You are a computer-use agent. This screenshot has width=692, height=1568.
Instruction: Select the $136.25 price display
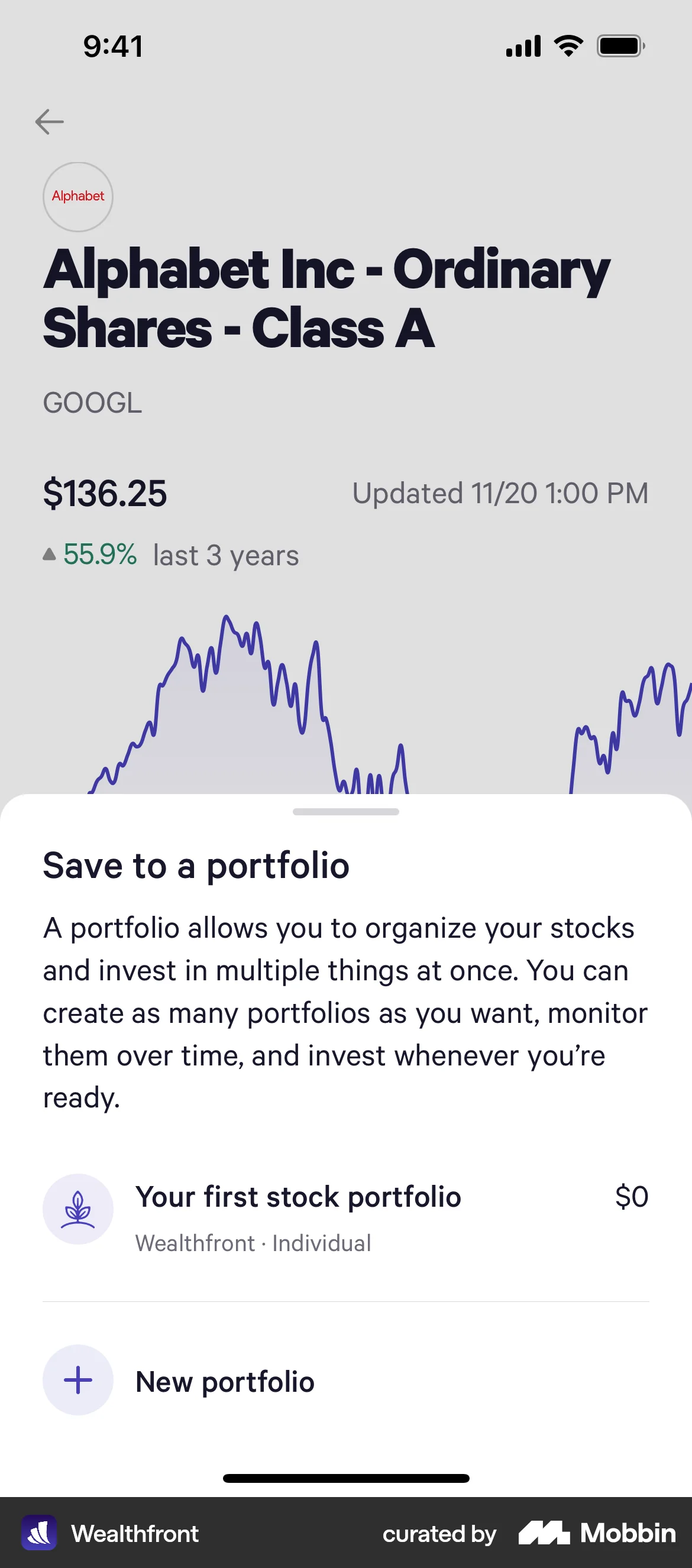[x=105, y=493]
